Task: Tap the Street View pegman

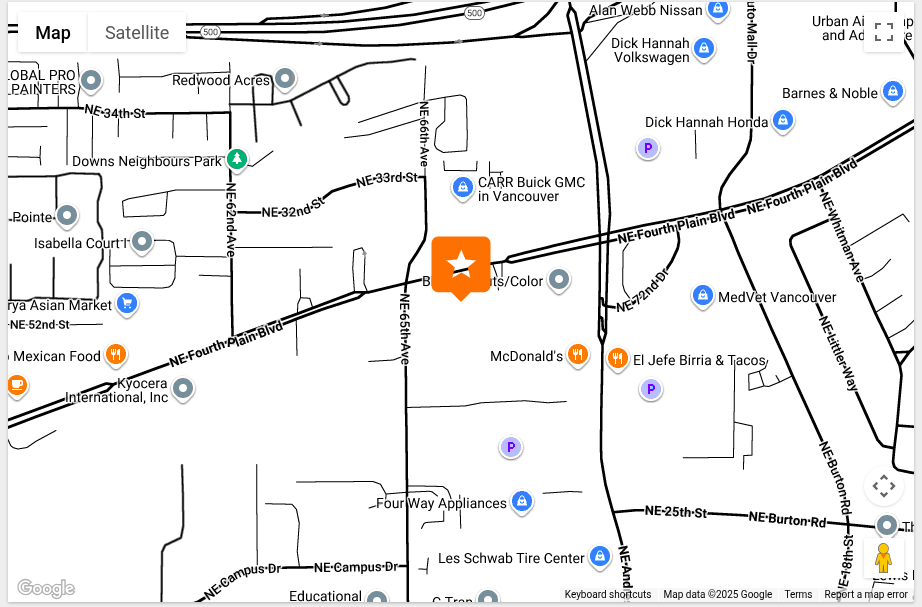Action: [x=883, y=558]
